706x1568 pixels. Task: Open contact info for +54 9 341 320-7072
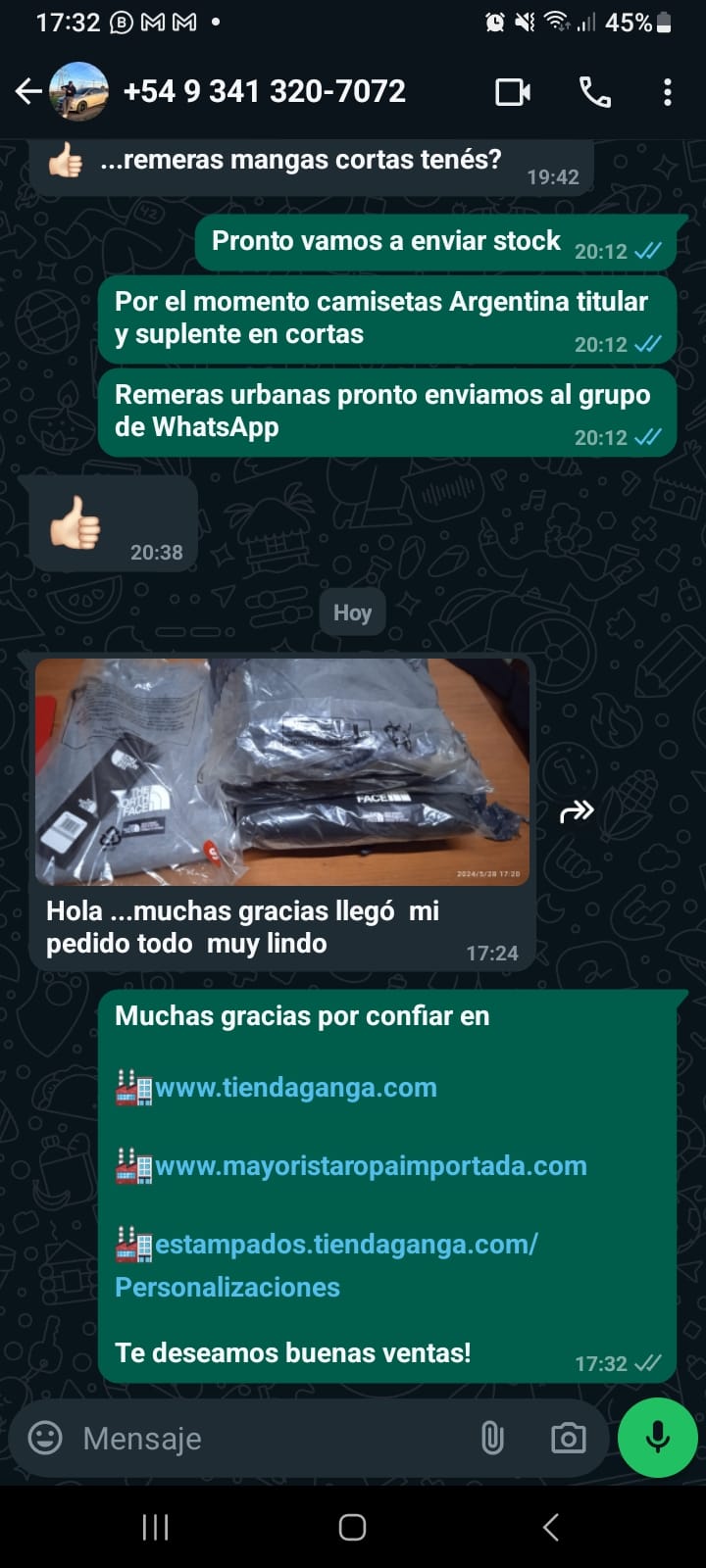pyautogui.click(x=264, y=92)
